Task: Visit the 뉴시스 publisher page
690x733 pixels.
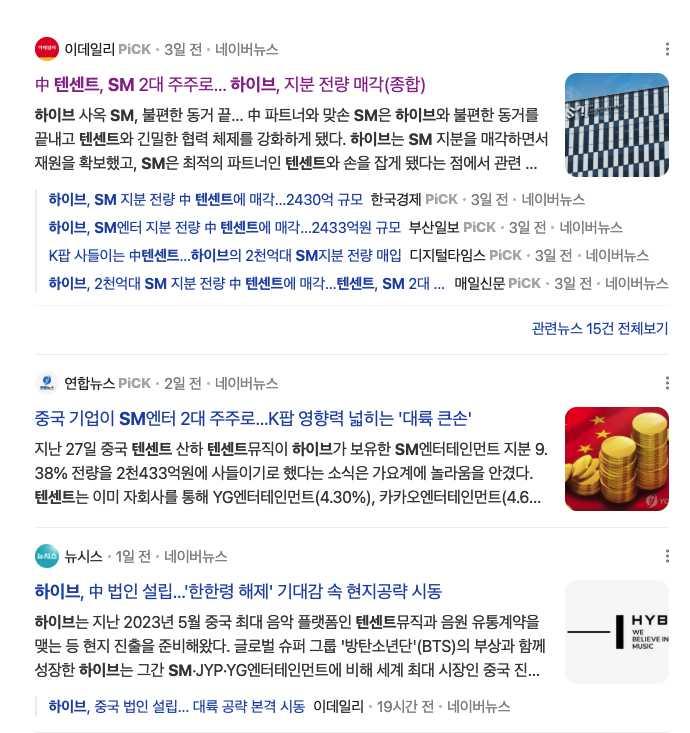Action: click(x=84, y=556)
